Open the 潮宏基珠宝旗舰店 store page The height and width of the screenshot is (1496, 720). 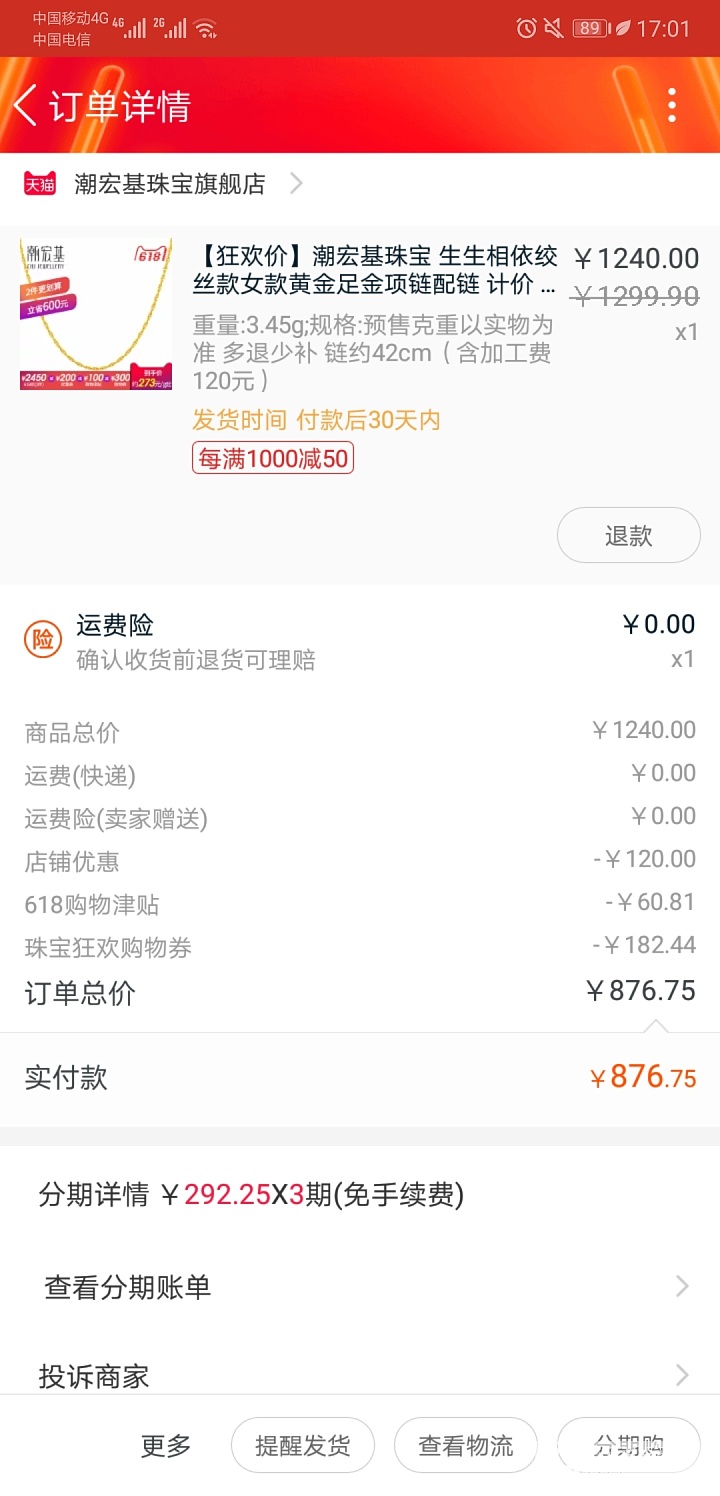click(170, 184)
